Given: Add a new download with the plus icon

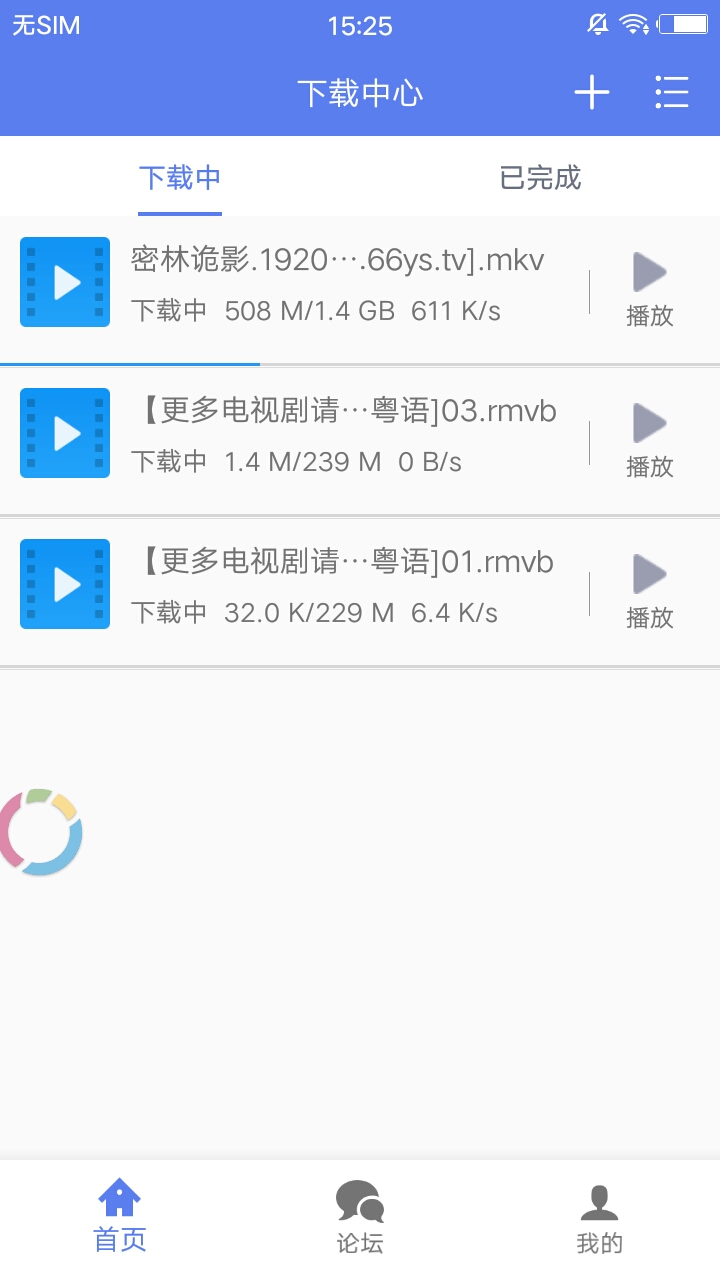Looking at the screenshot, I should click(591, 93).
